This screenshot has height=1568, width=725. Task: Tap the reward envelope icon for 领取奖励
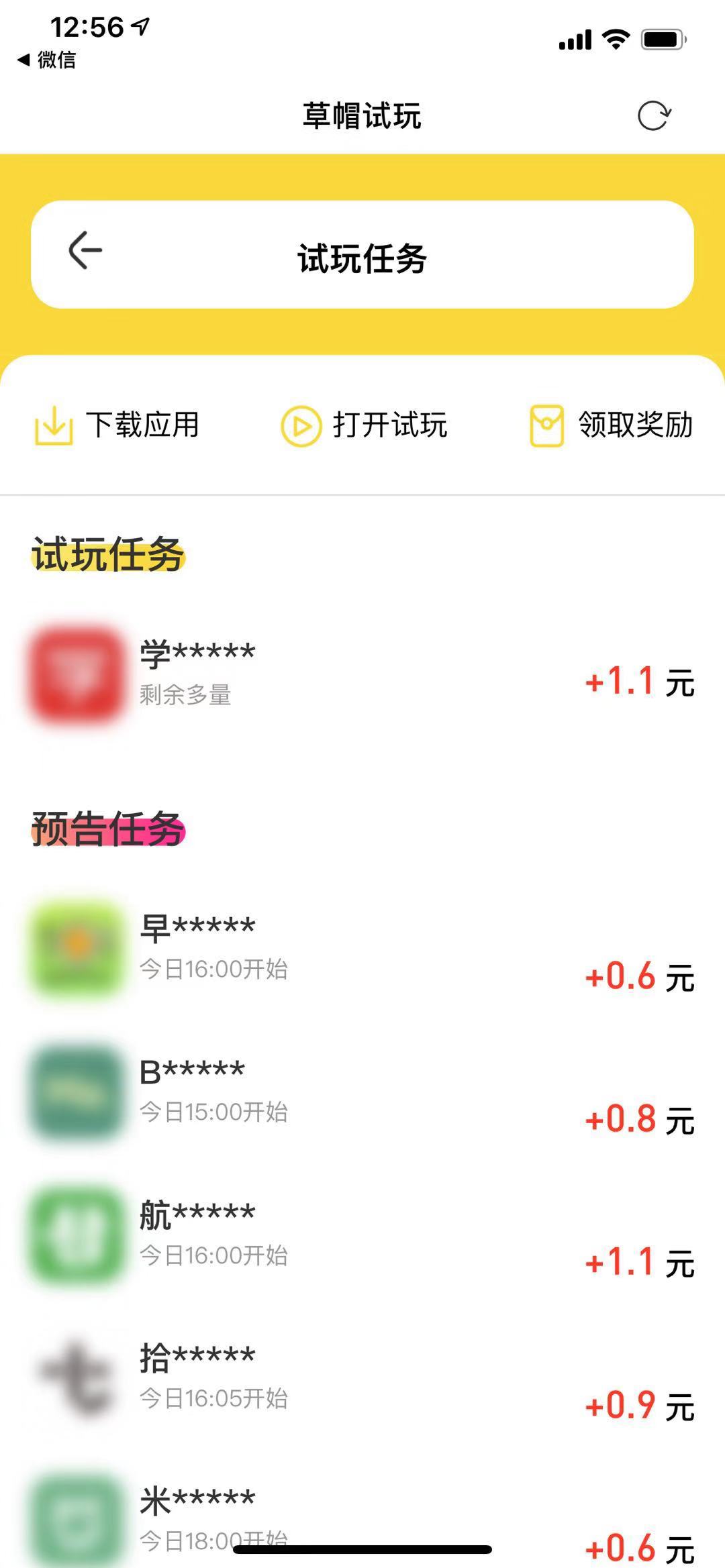coord(548,425)
